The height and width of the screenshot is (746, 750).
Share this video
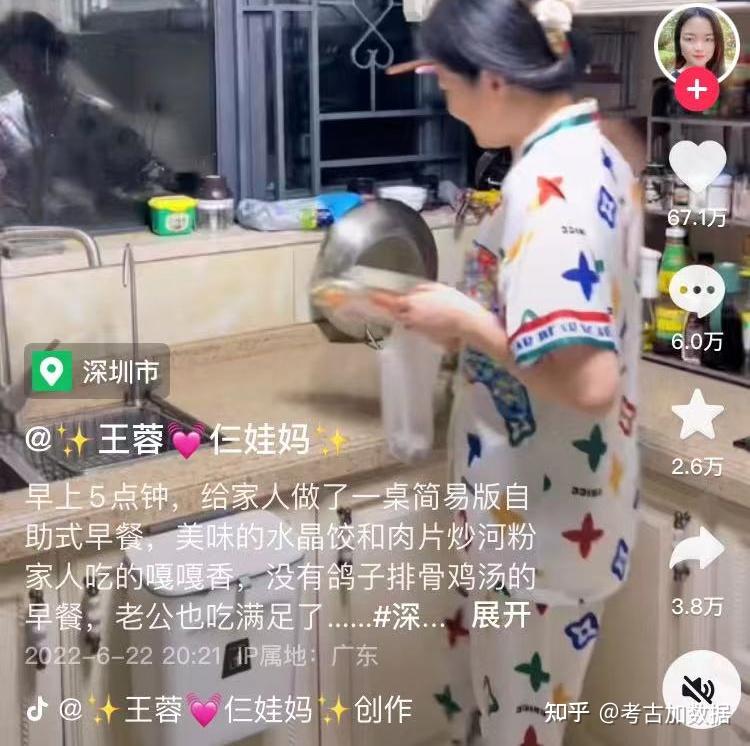697,550
